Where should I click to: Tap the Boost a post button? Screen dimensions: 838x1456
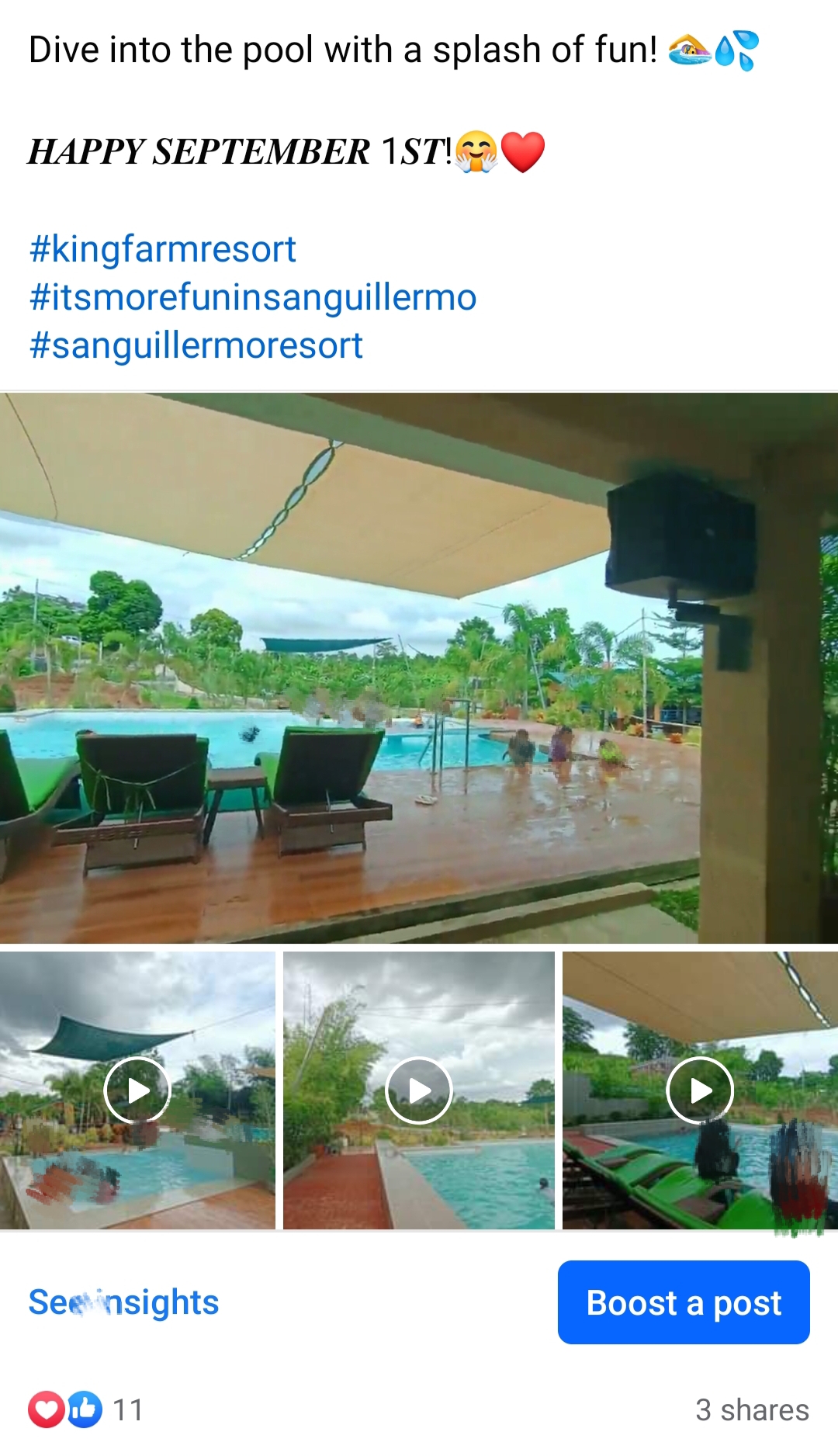point(684,1302)
